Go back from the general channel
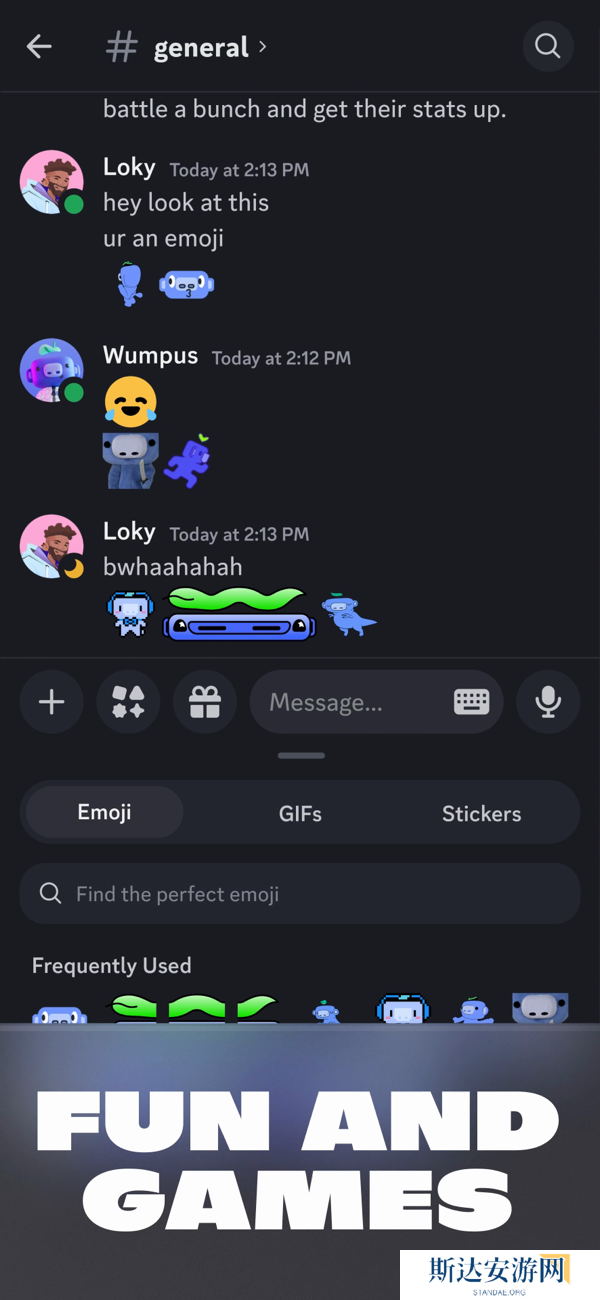The width and height of the screenshot is (600, 1300). tap(39, 46)
